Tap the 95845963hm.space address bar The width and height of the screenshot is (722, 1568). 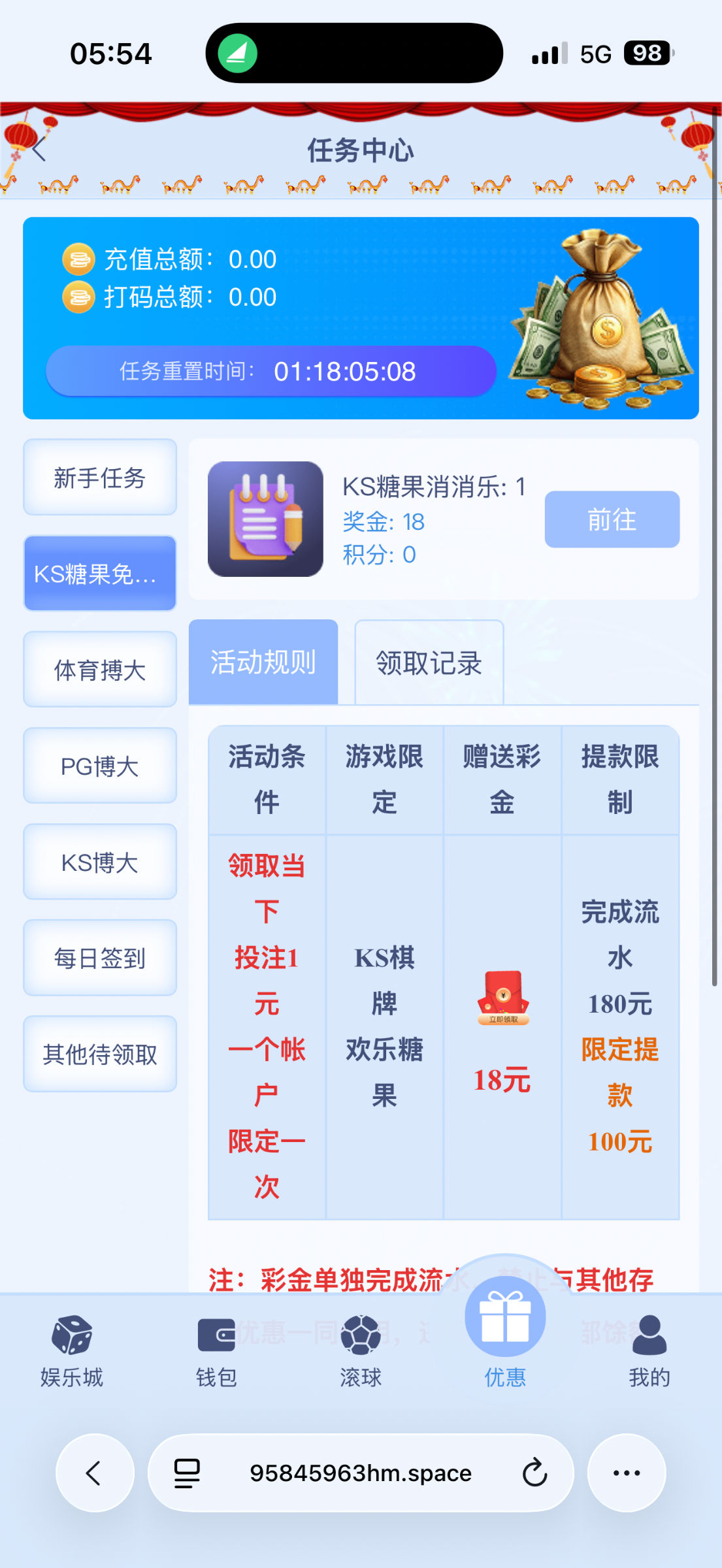361,1473
